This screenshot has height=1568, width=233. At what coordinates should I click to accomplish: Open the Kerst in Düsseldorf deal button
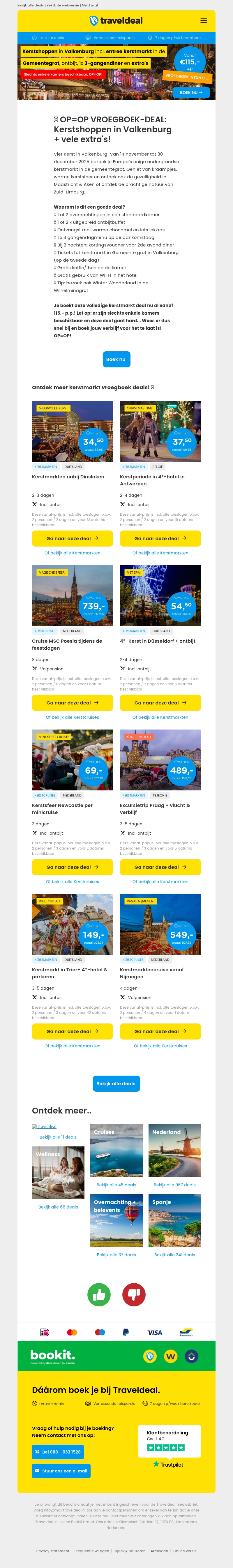click(160, 702)
